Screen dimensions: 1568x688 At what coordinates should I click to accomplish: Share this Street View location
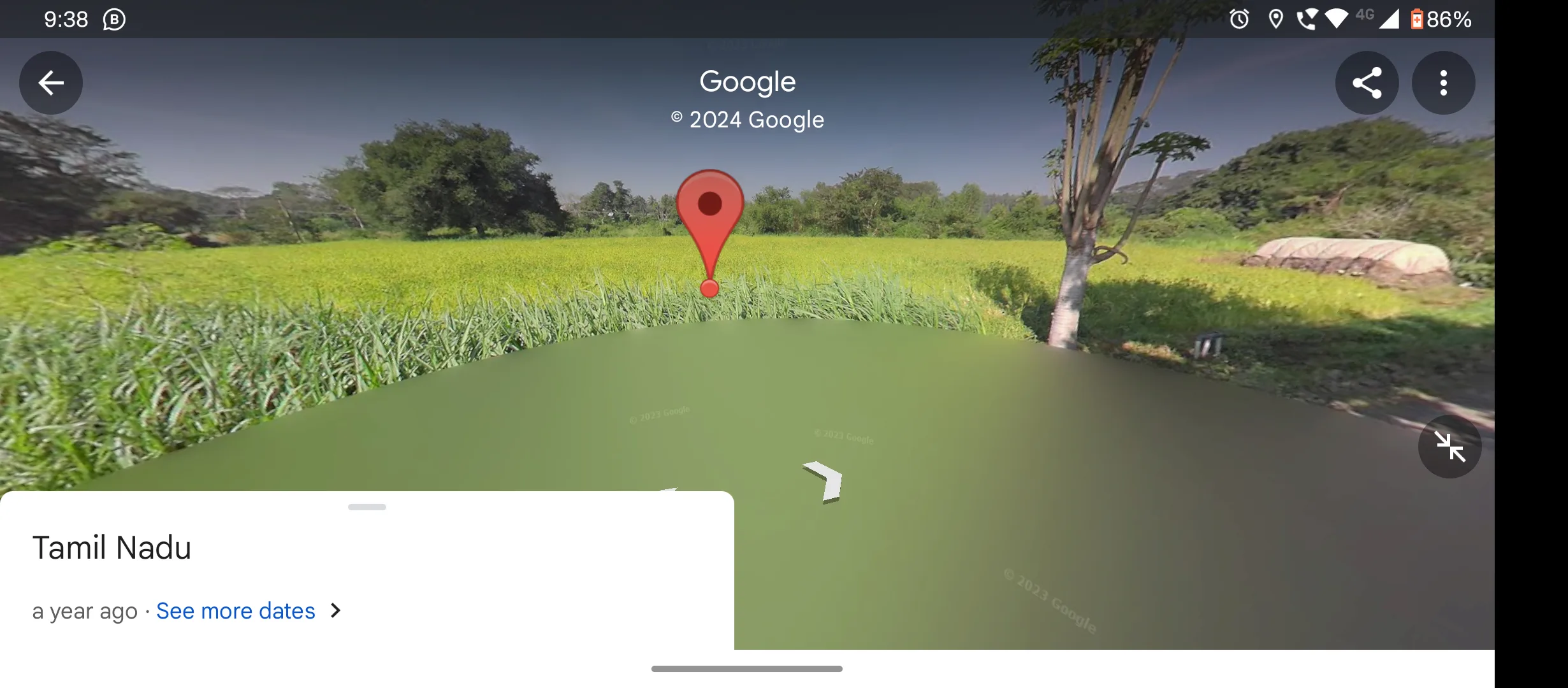[x=1367, y=83]
